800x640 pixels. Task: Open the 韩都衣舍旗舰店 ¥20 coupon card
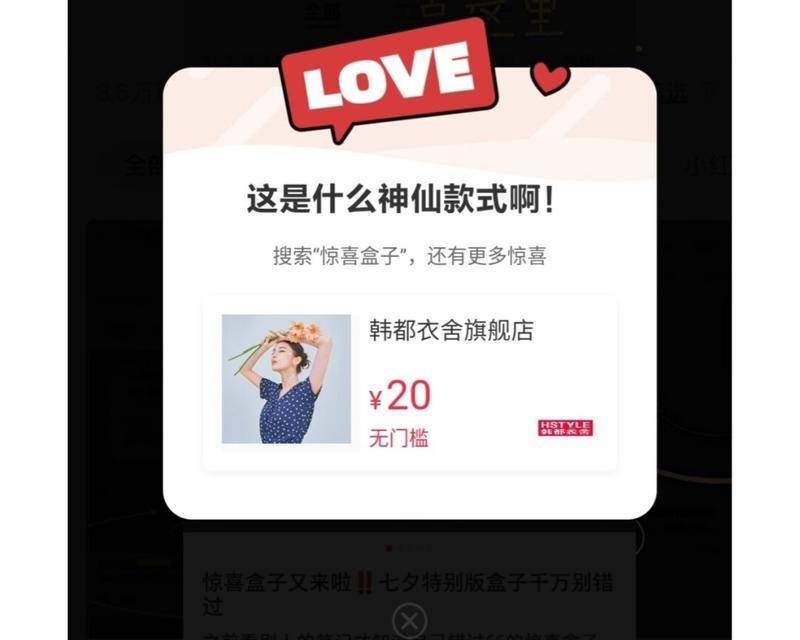click(x=409, y=383)
